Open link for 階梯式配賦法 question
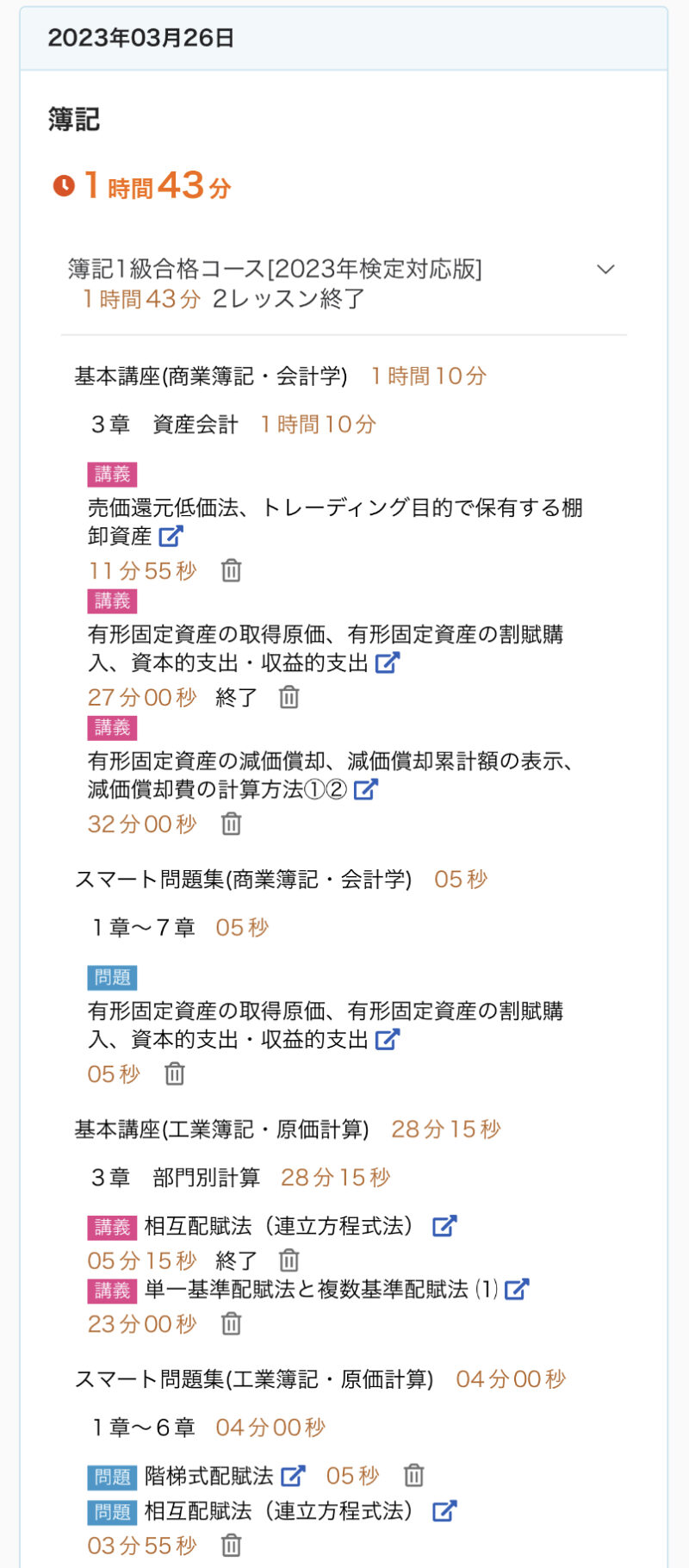 tap(294, 1476)
